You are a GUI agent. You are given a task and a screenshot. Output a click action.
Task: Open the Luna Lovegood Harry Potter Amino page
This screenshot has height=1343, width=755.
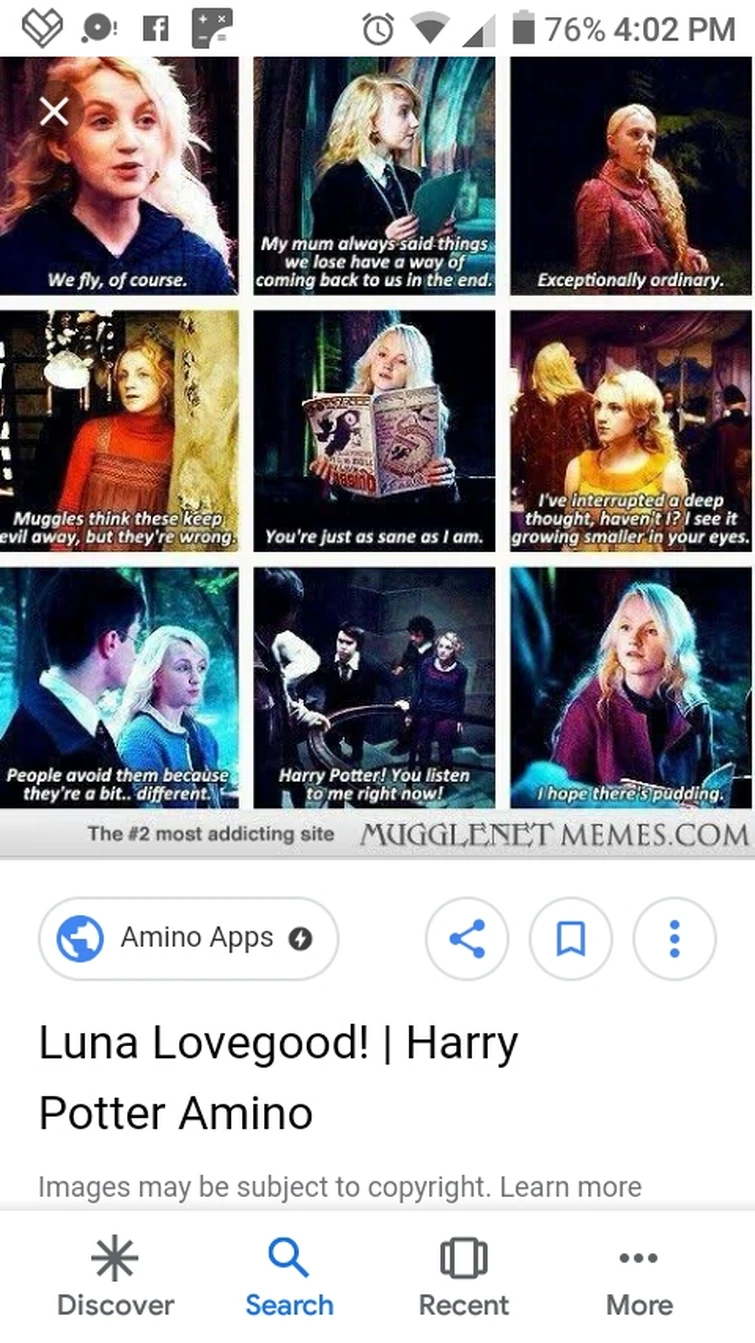tap(278, 1077)
